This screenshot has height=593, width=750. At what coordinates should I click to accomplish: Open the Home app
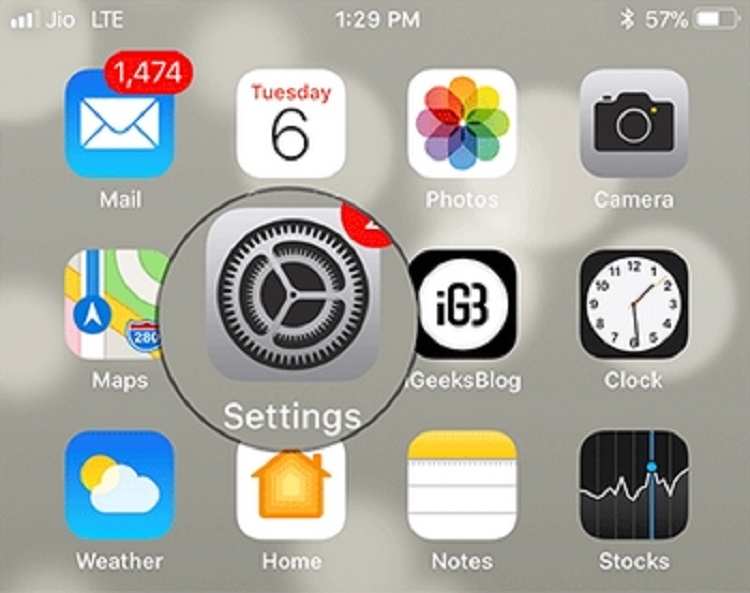pos(291,490)
